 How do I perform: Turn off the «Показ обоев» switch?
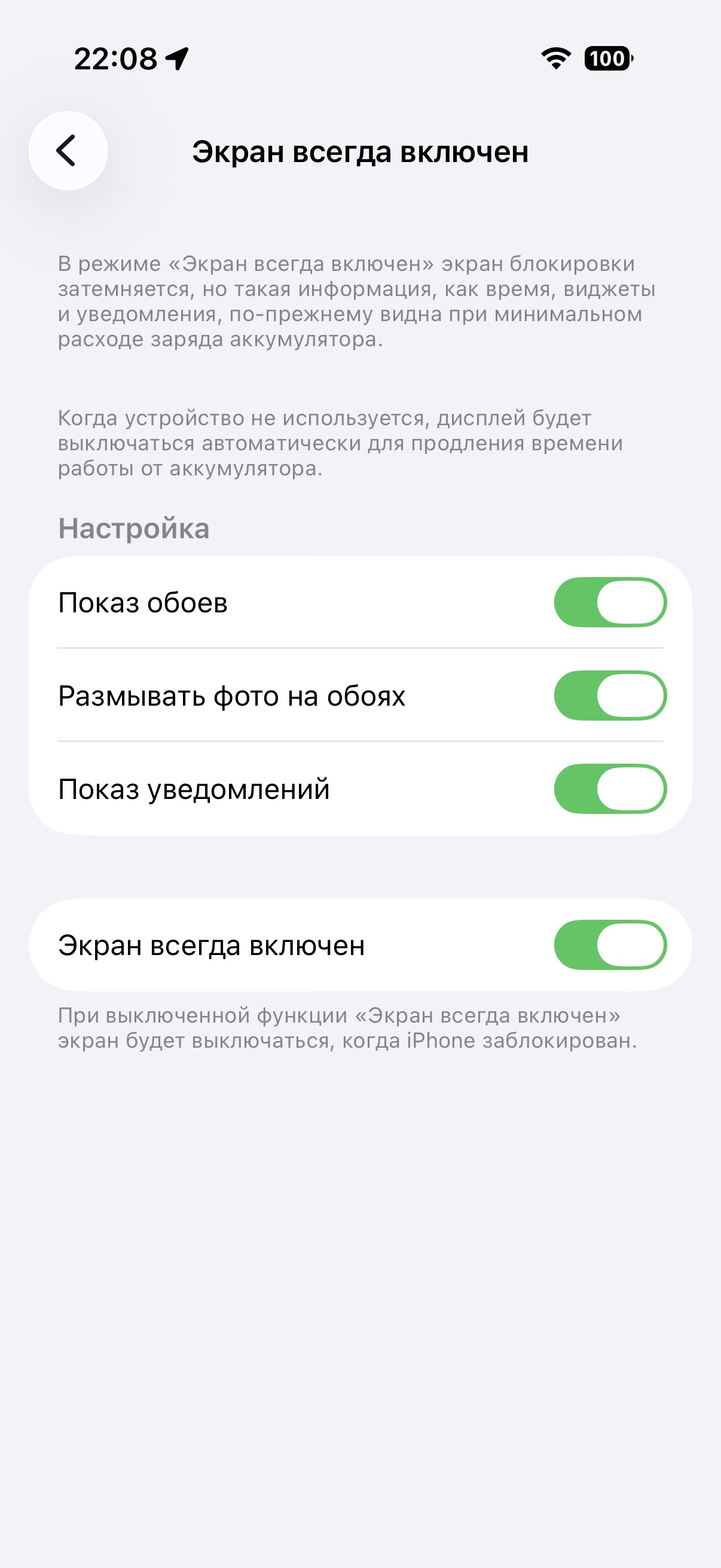coord(610,602)
